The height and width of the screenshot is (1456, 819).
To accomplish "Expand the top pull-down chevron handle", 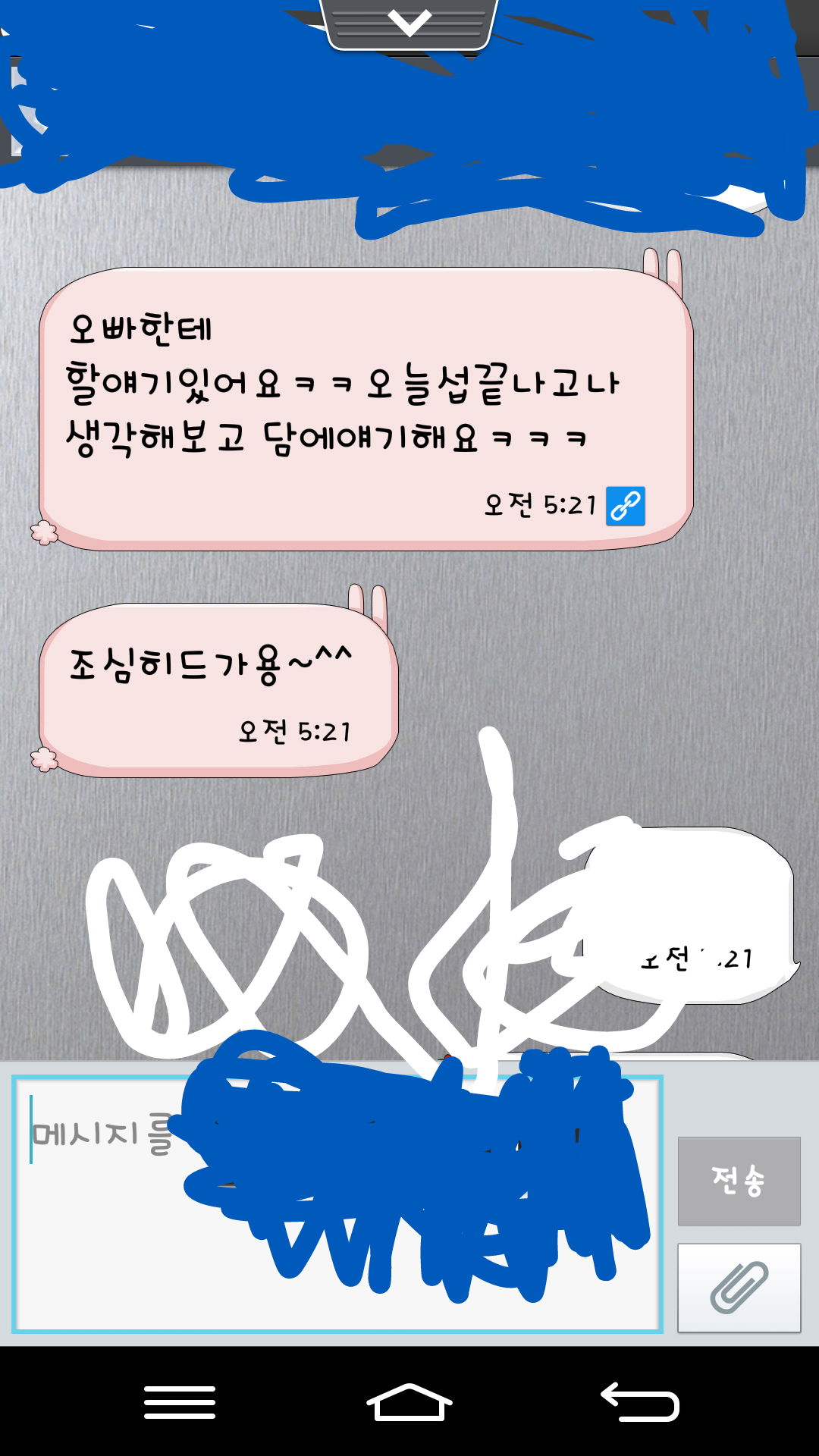I will [409, 23].
